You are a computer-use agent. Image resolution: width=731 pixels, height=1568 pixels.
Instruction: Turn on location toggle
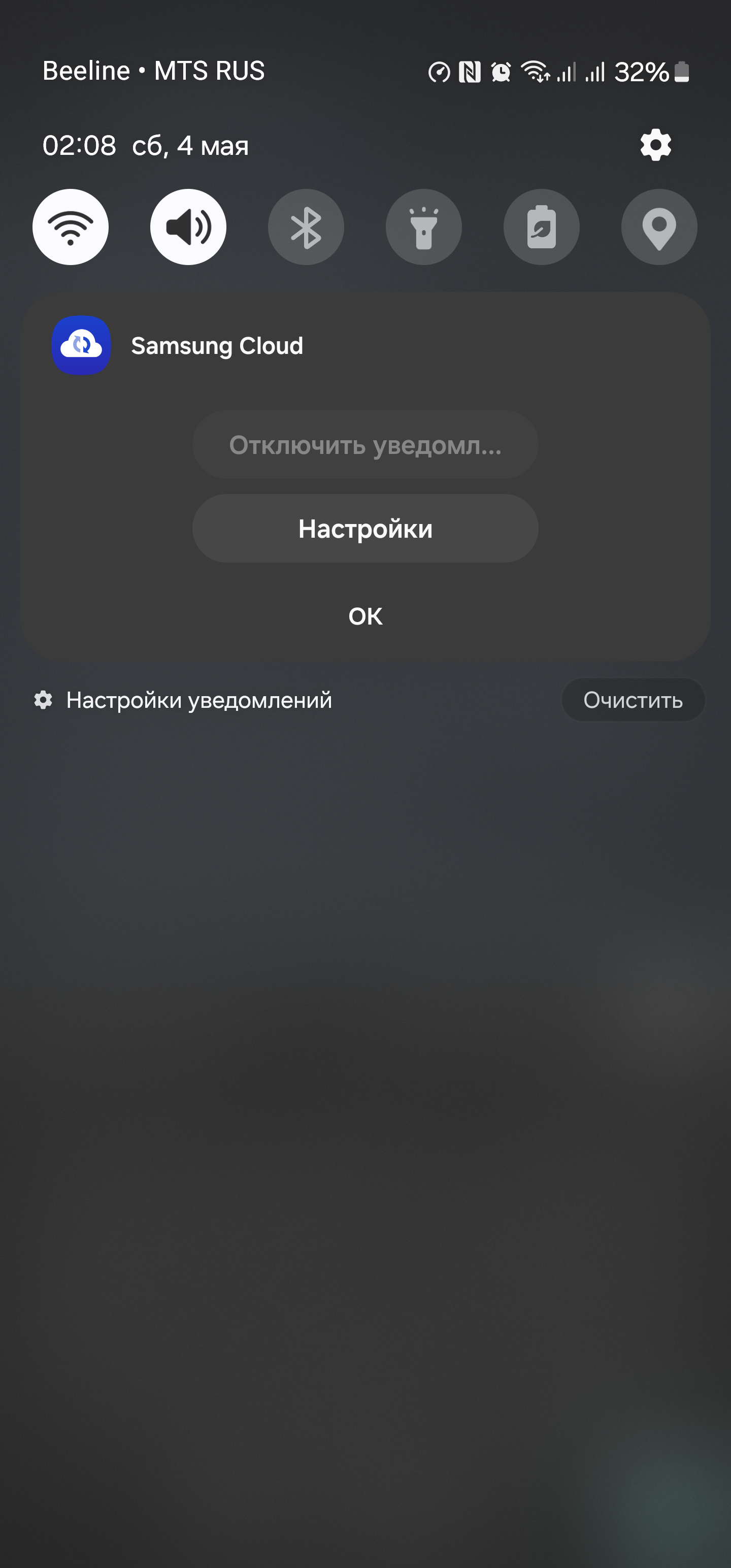pyautogui.click(x=658, y=227)
